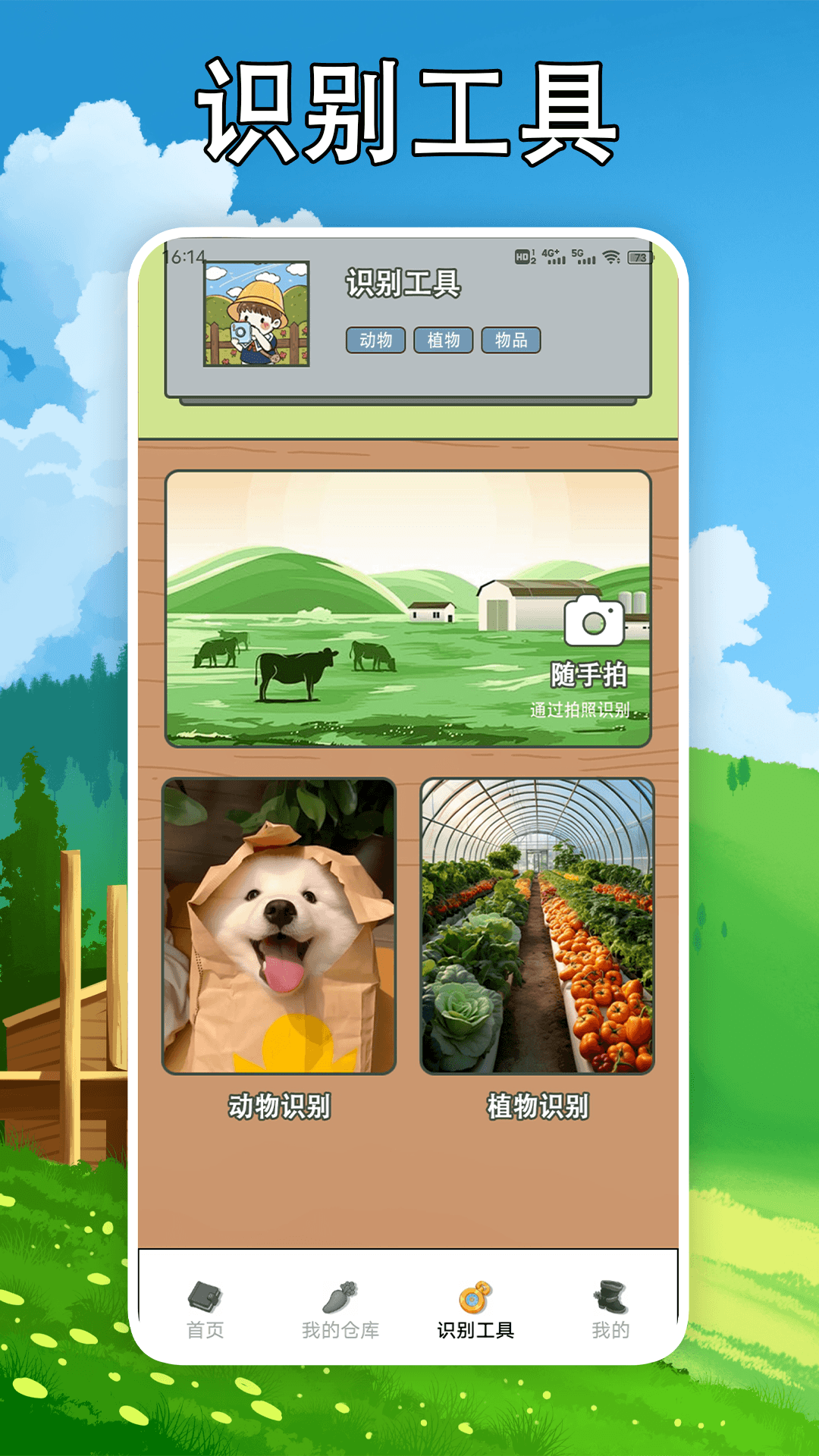Tap the HD indicator in status bar
Screen dimensions: 819x1456
521,258
